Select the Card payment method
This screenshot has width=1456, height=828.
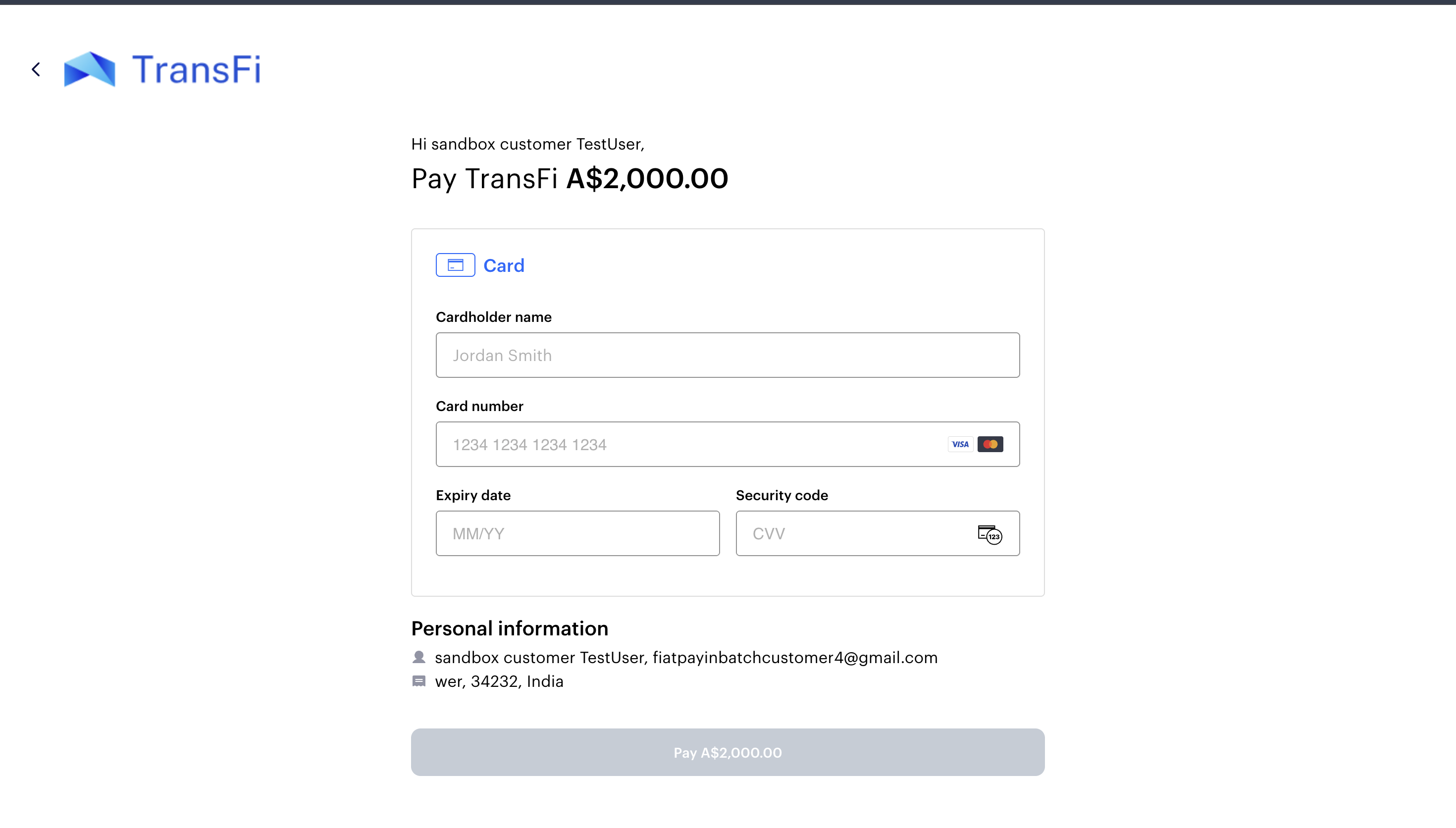click(480, 265)
